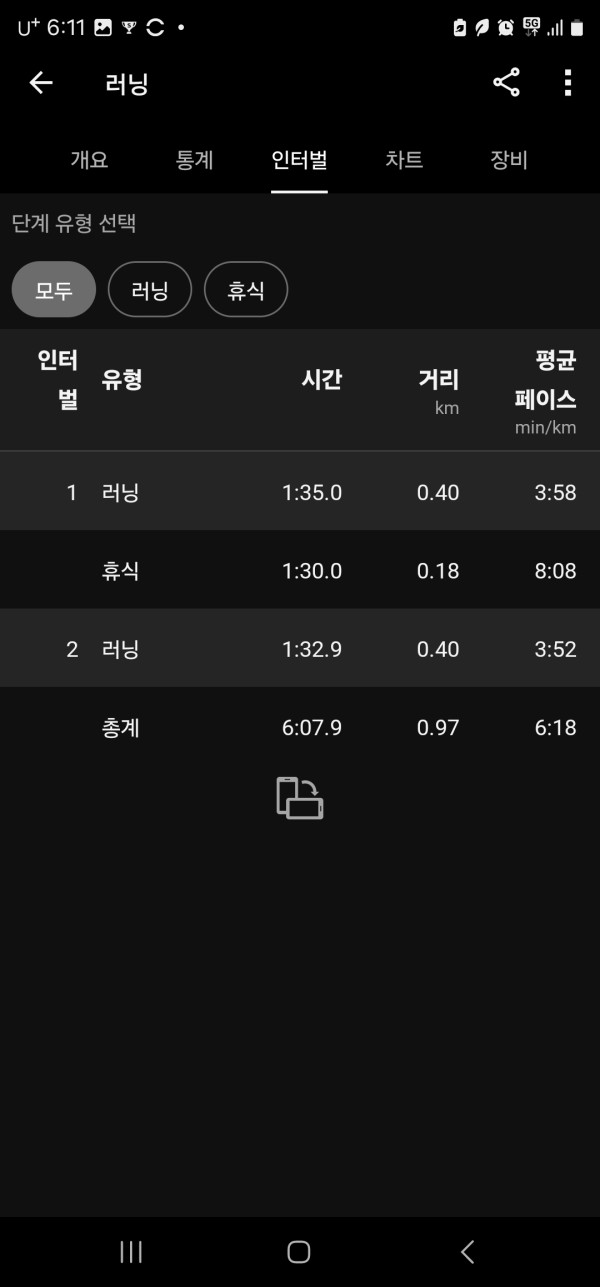
Task: Open the overflow menu
Action: click(567, 83)
